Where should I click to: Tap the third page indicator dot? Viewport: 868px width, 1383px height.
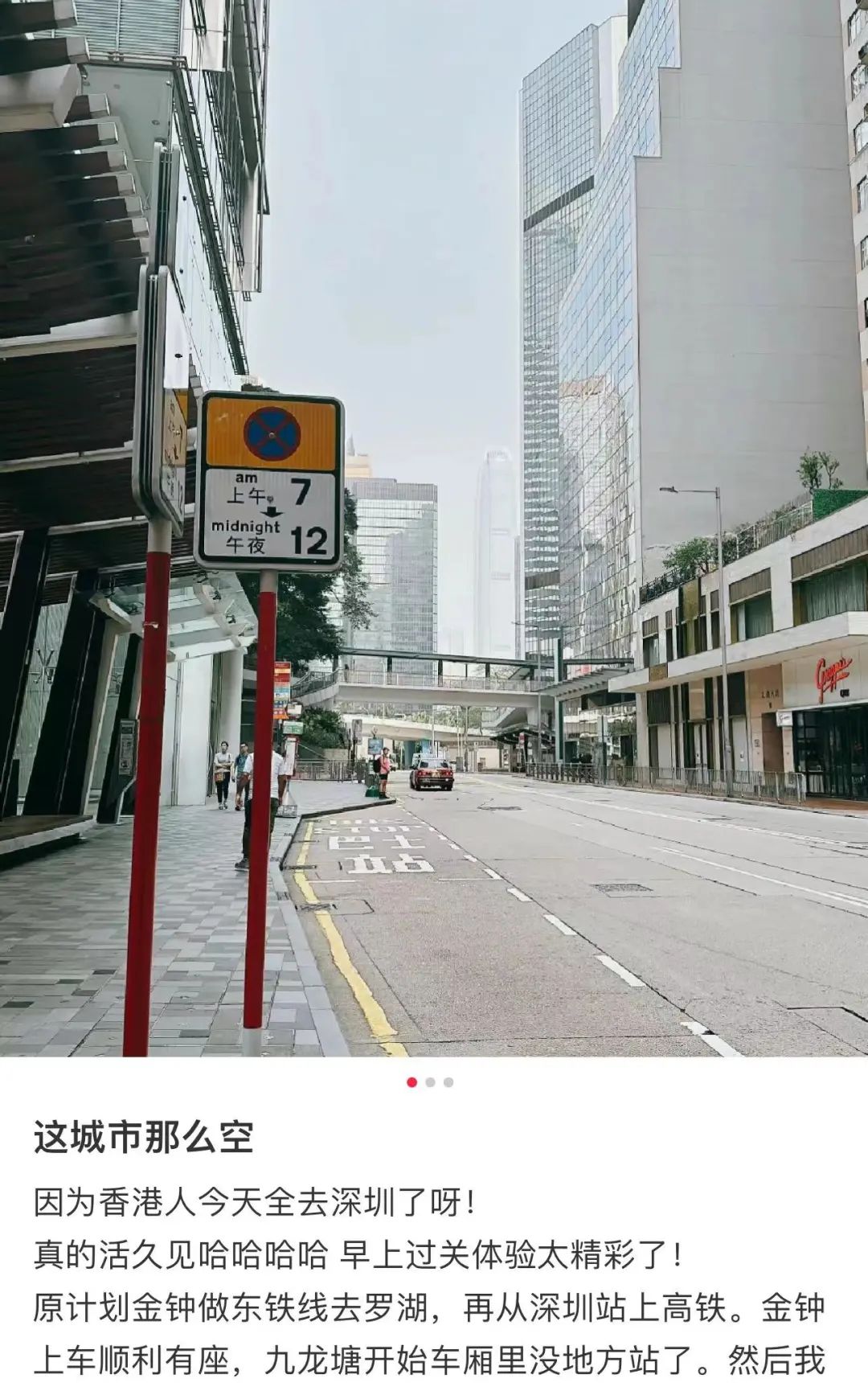click(448, 1082)
